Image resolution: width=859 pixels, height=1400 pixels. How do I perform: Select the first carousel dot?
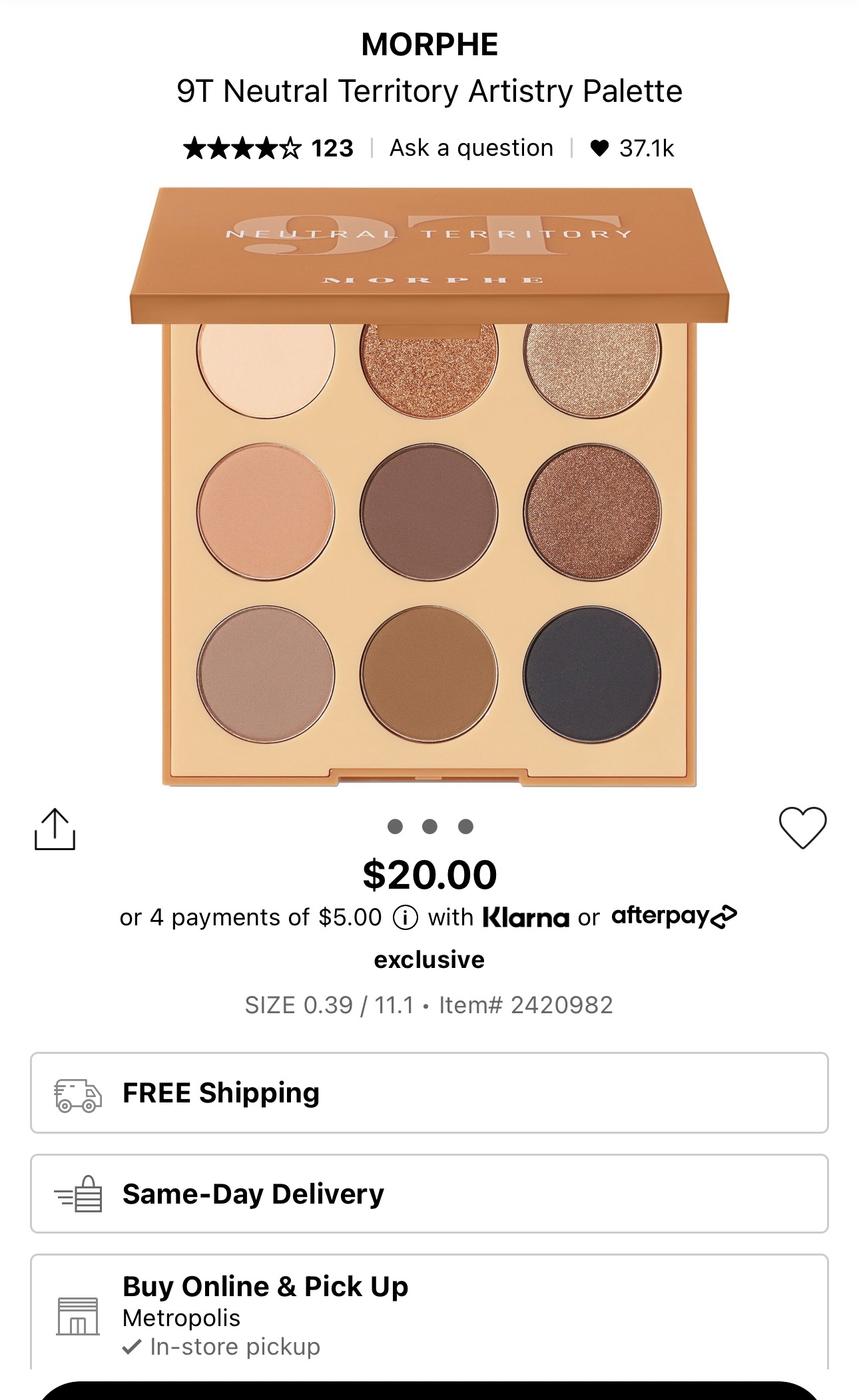(395, 825)
